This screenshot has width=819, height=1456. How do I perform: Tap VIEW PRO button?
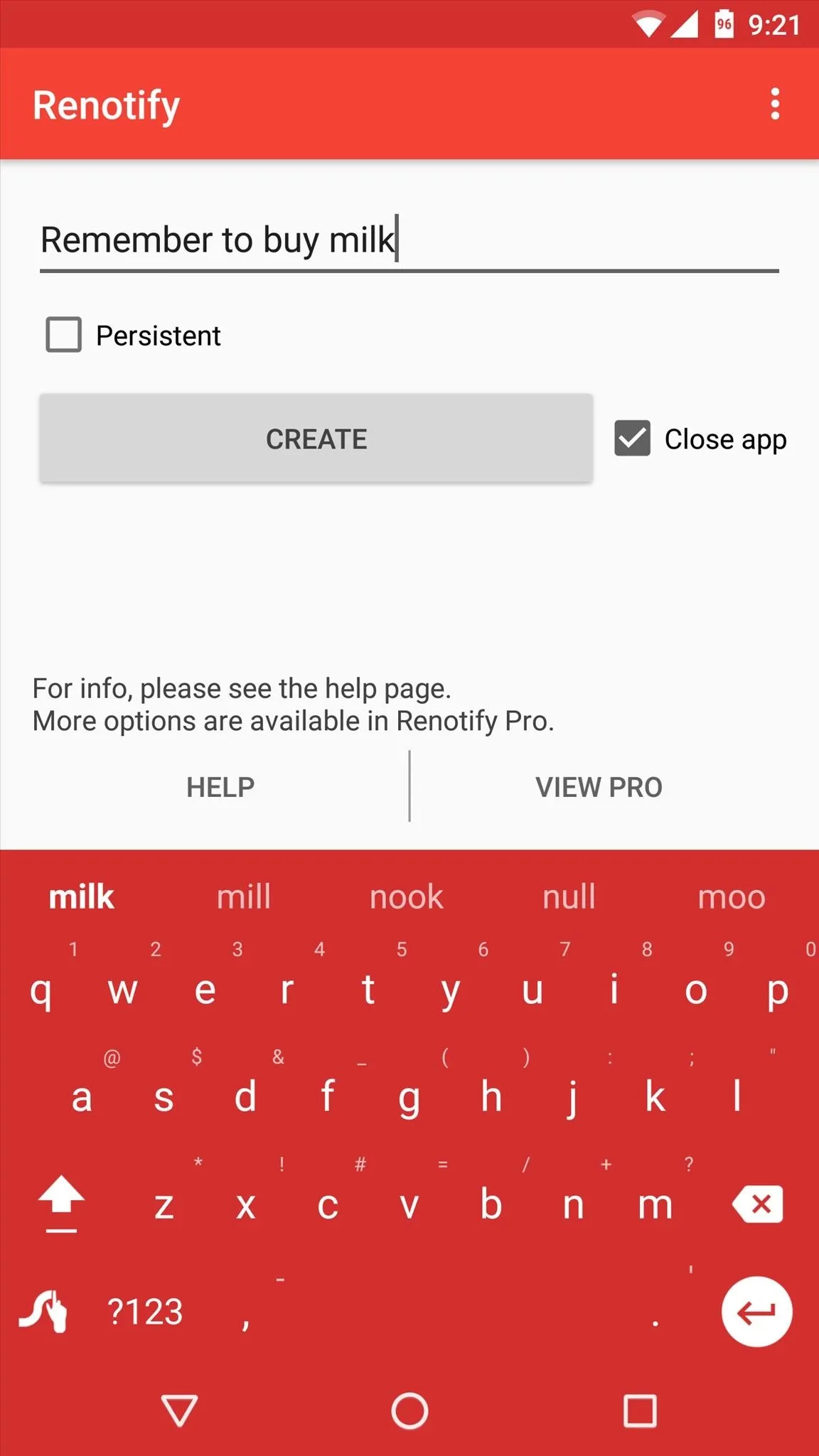(x=599, y=787)
